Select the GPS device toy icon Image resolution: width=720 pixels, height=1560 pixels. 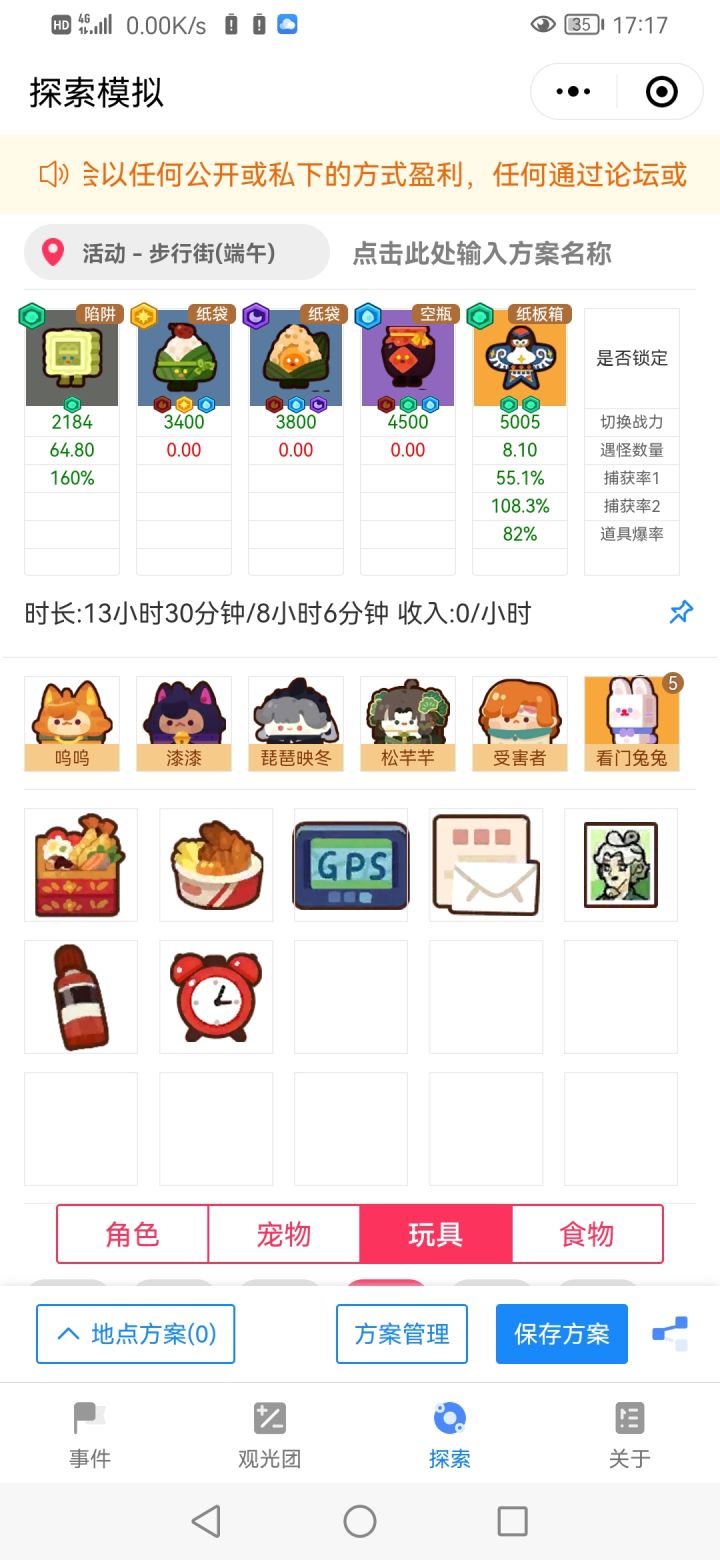click(350, 864)
